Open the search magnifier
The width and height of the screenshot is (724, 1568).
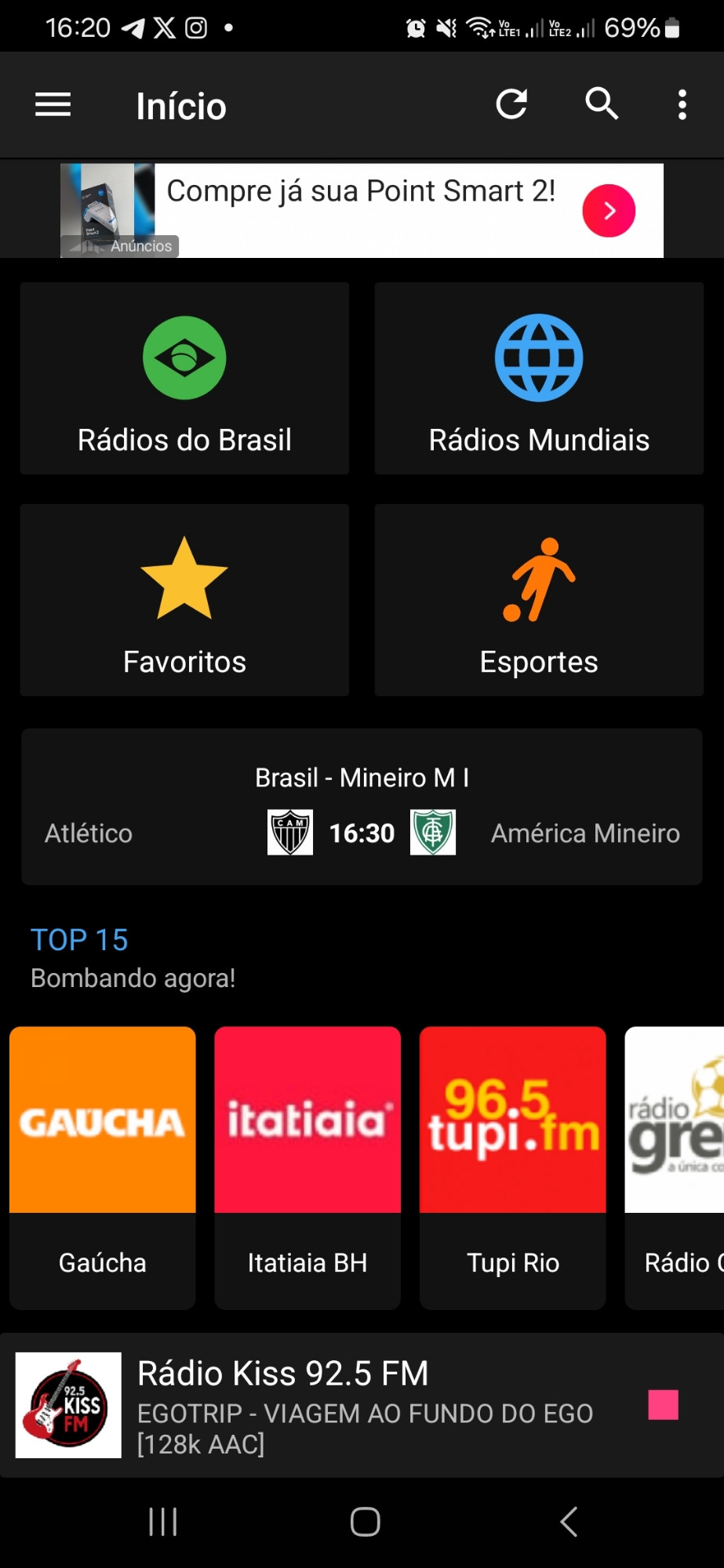[x=602, y=103]
